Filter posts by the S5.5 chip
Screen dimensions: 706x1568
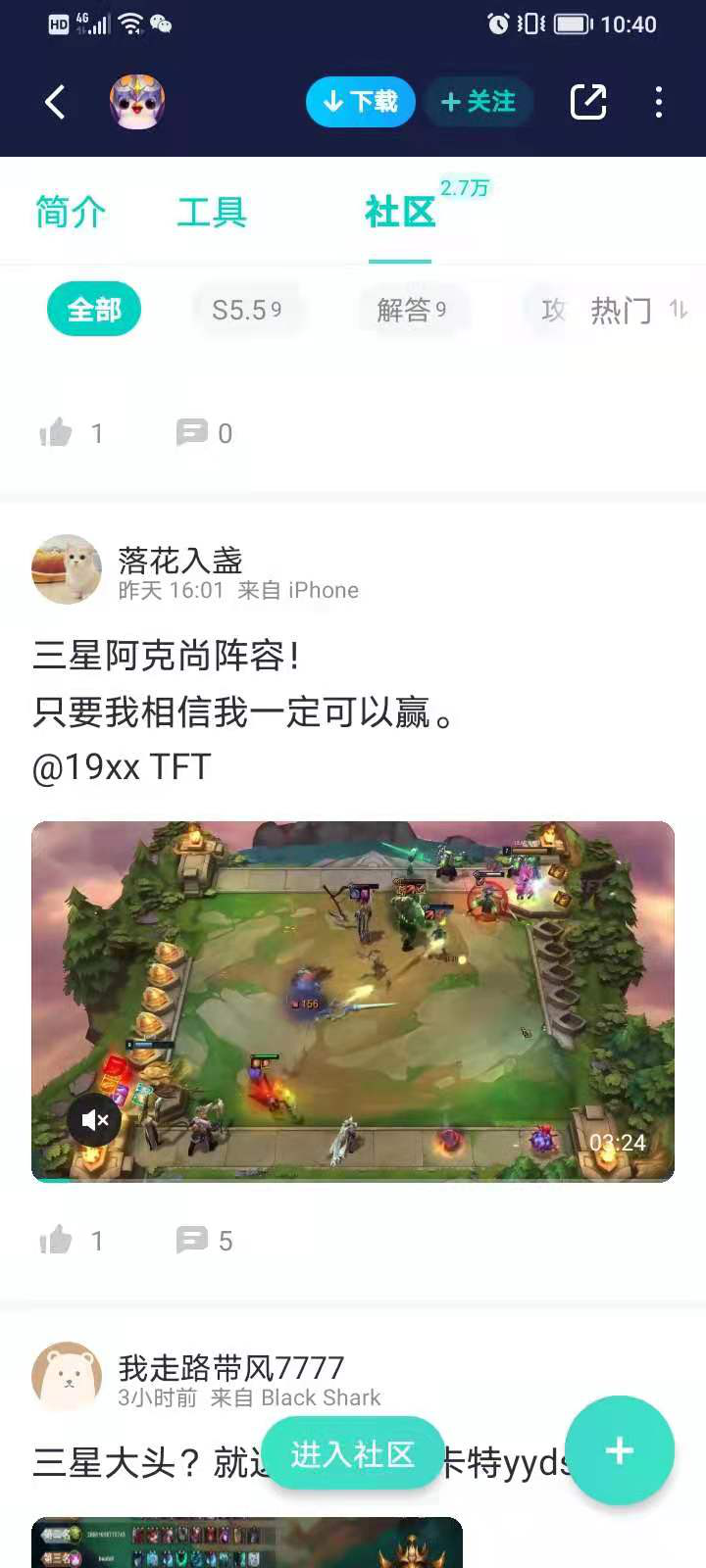(x=247, y=310)
